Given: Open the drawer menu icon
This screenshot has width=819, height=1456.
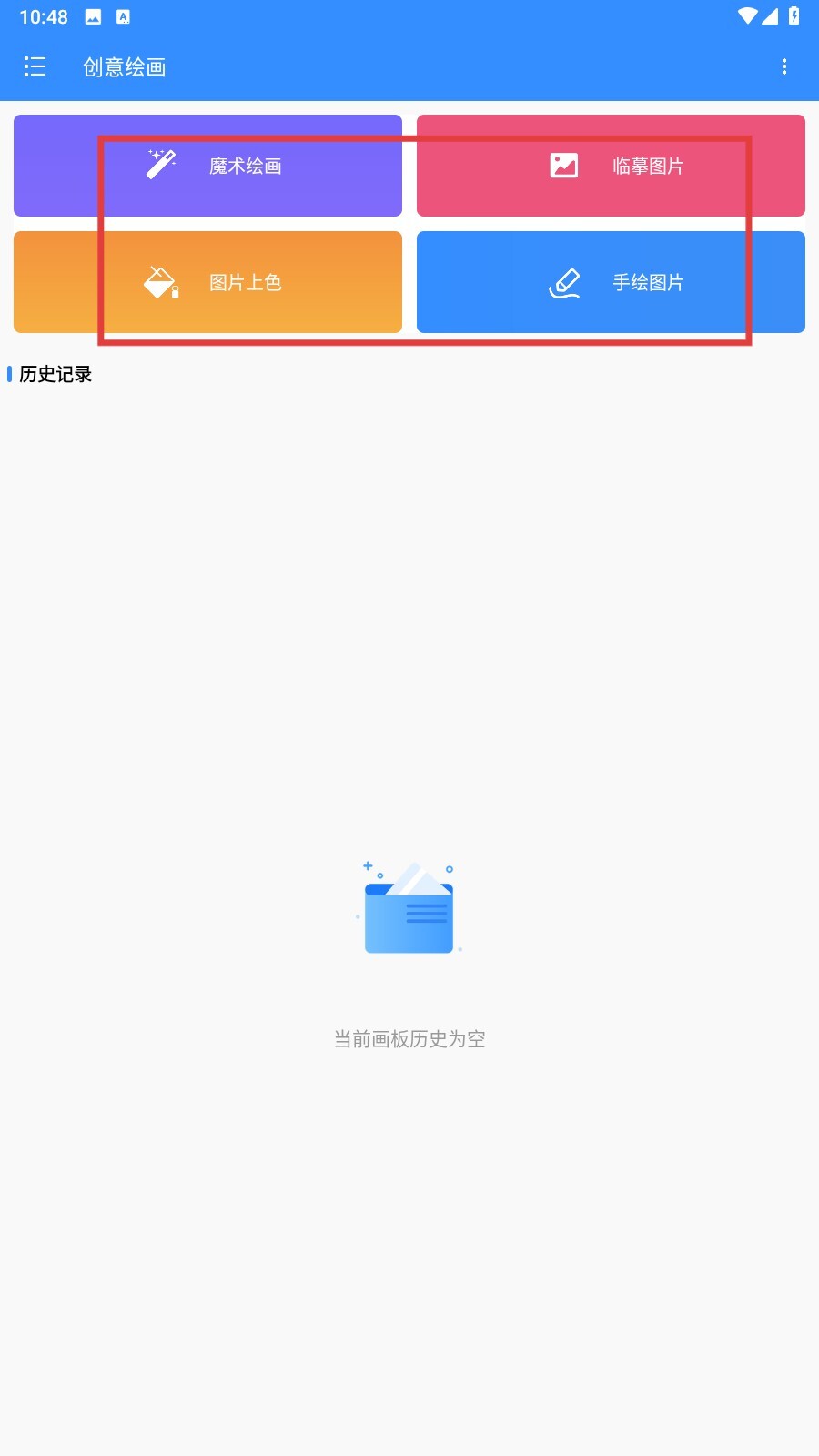Looking at the screenshot, I should (35, 66).
